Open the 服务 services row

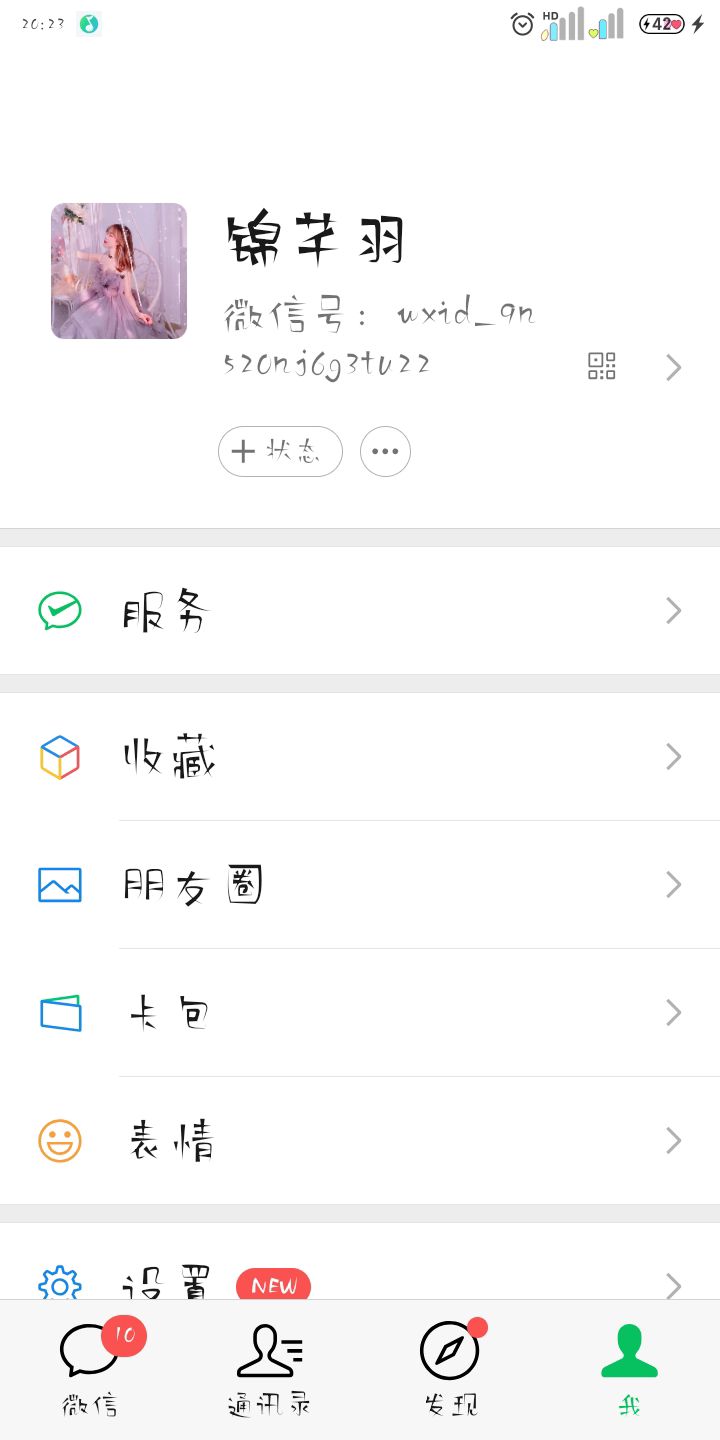[x=360, y=611]
